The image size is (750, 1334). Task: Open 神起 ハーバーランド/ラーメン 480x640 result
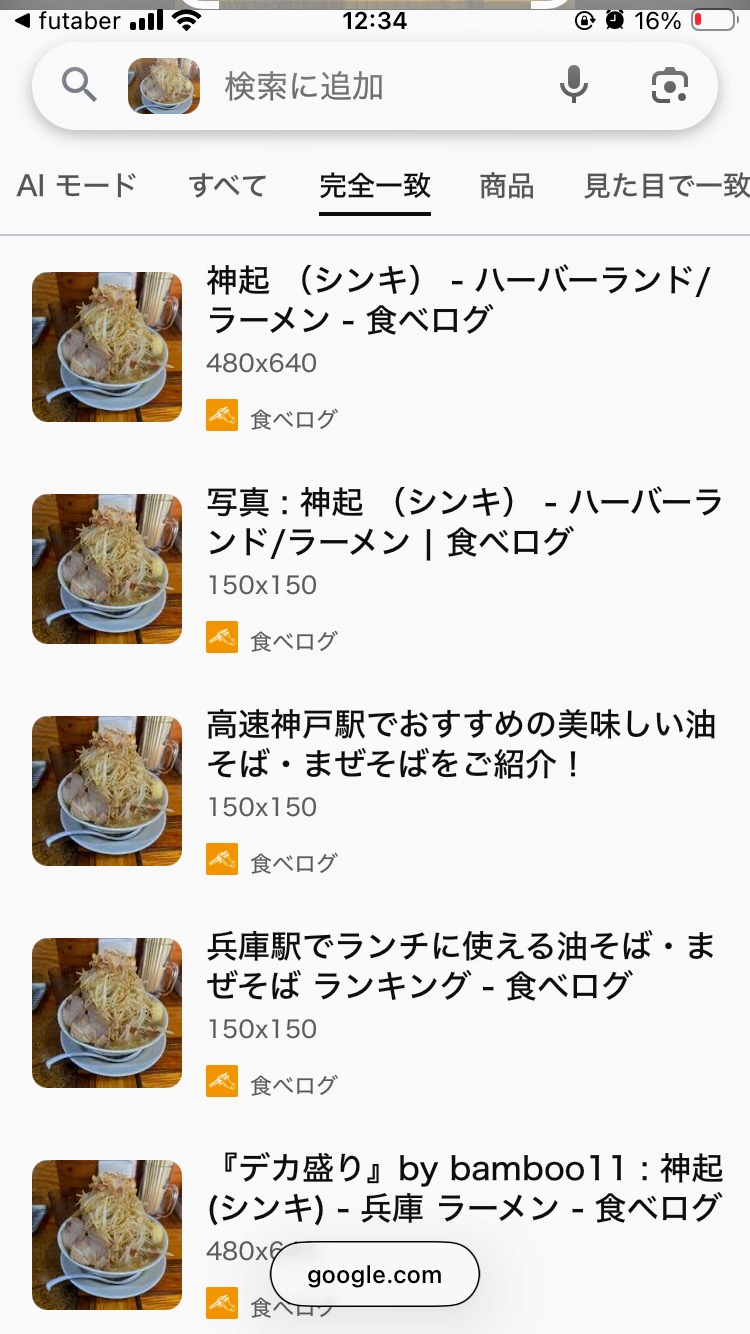click(x=458, y=300)
